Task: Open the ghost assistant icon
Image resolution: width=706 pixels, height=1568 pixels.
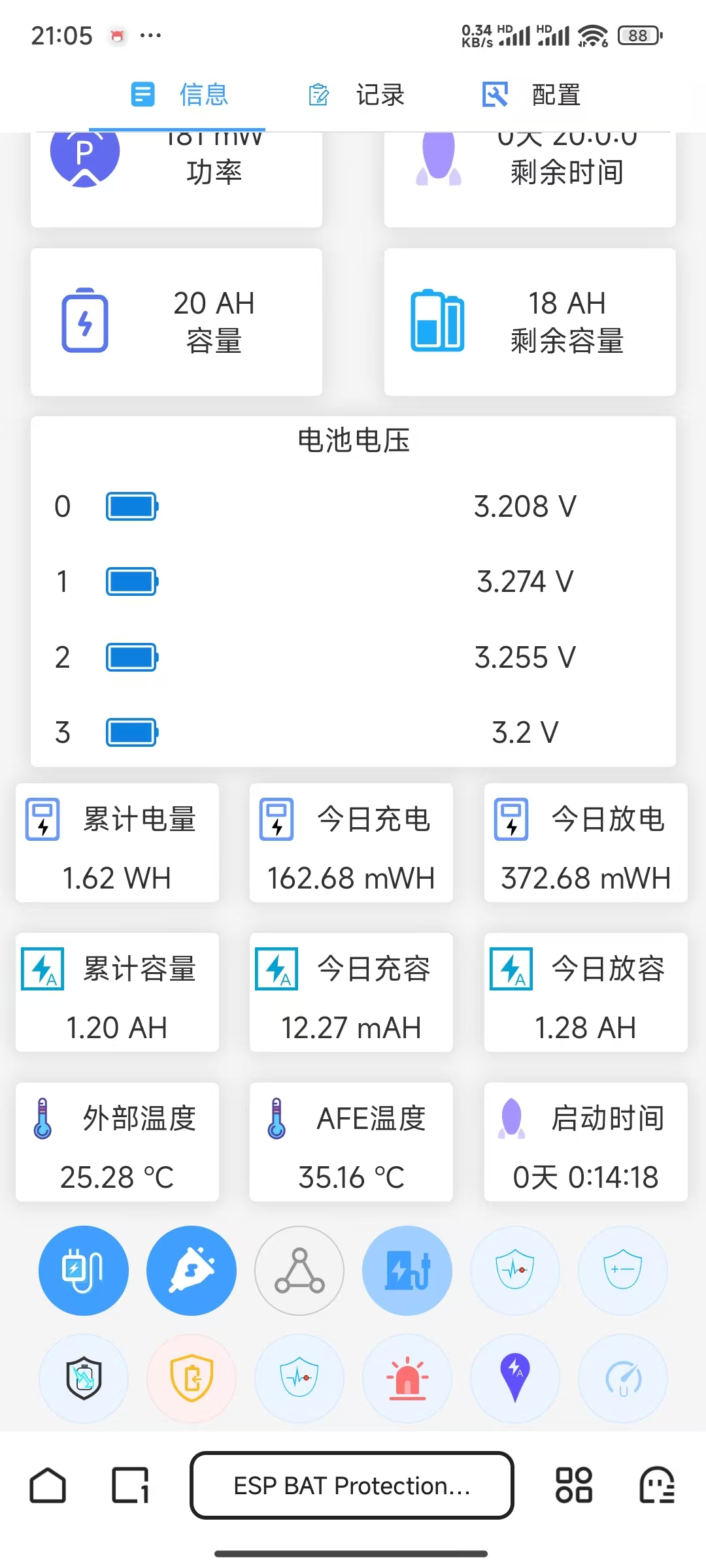Action: click(657, 1486)
